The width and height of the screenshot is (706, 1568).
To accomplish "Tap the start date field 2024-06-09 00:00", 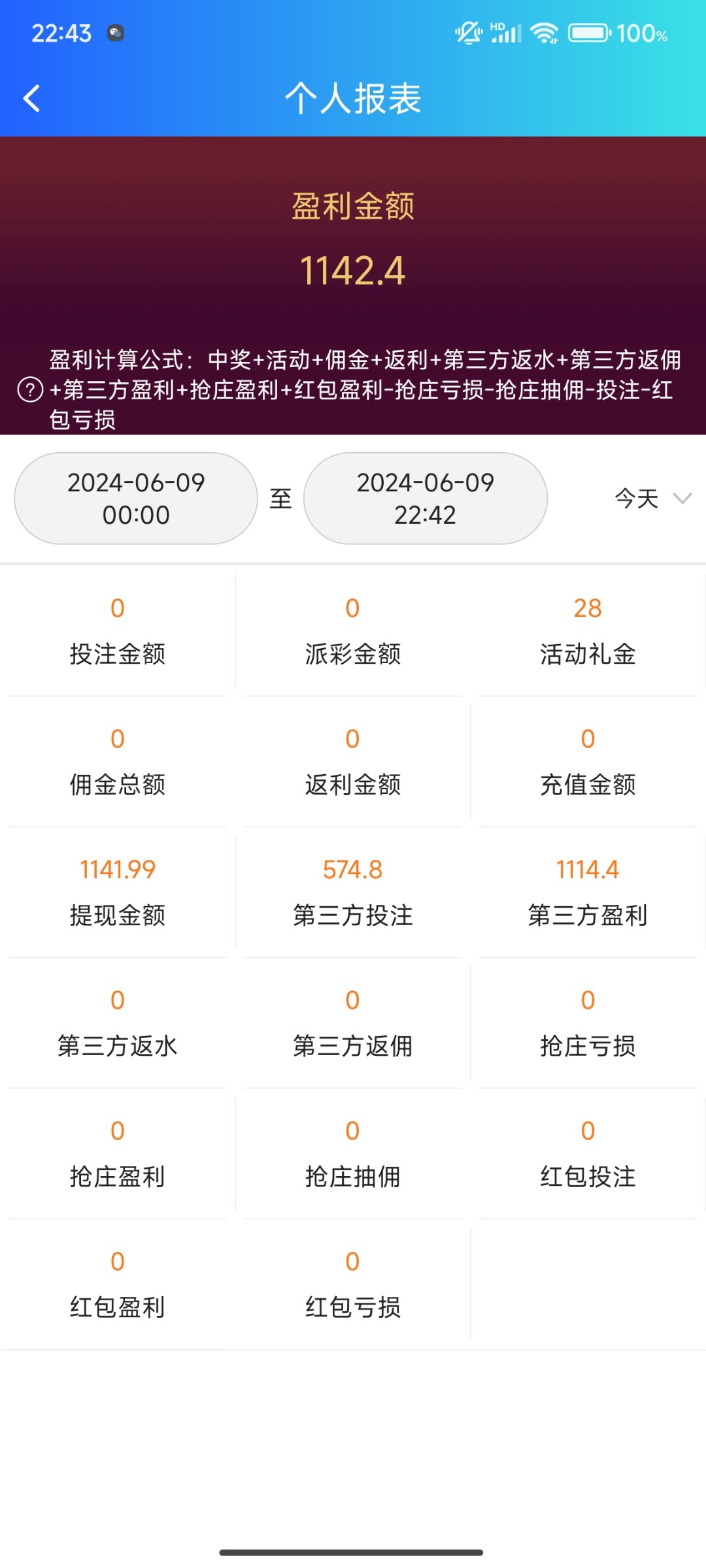I will click(x=135, y=498).
